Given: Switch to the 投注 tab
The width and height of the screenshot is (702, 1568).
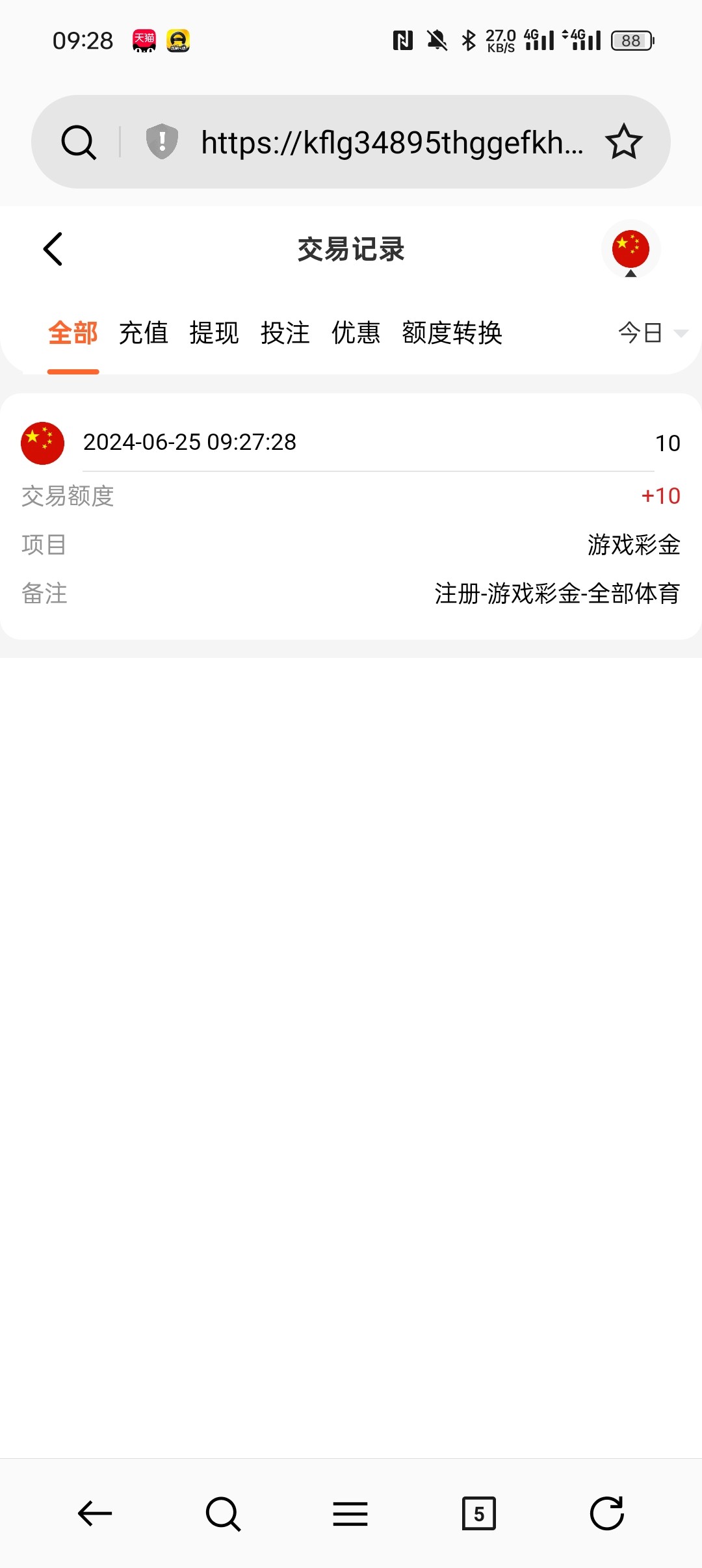Looking at the screenshot, I should coord(285,333).
